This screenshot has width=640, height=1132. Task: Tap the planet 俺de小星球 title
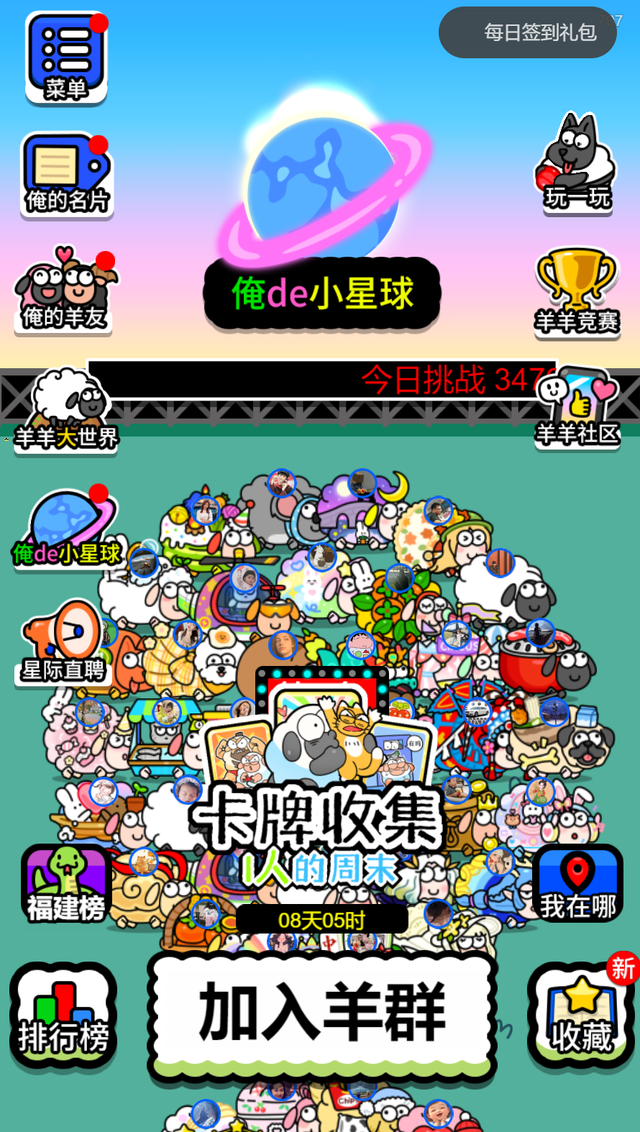point(322,294)
